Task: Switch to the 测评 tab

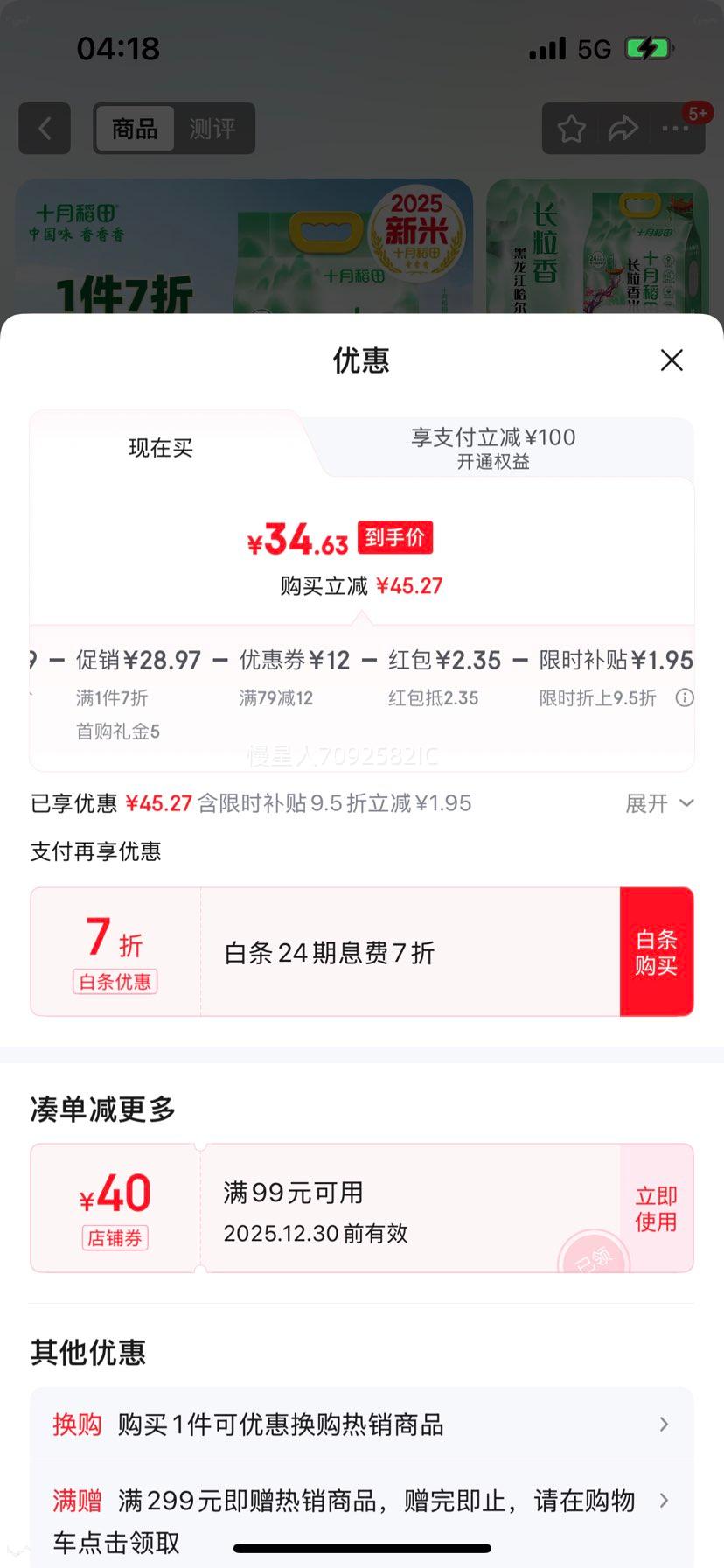Action: click(x=213, y=129)
